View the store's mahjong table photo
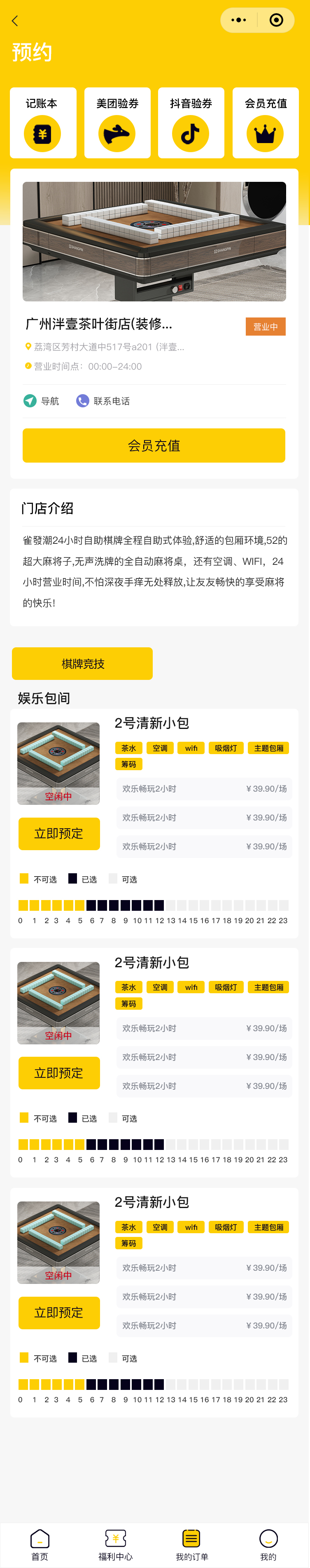Image resolution: width=310 pixels, height=1568 pixels. [x=154, y=241]
